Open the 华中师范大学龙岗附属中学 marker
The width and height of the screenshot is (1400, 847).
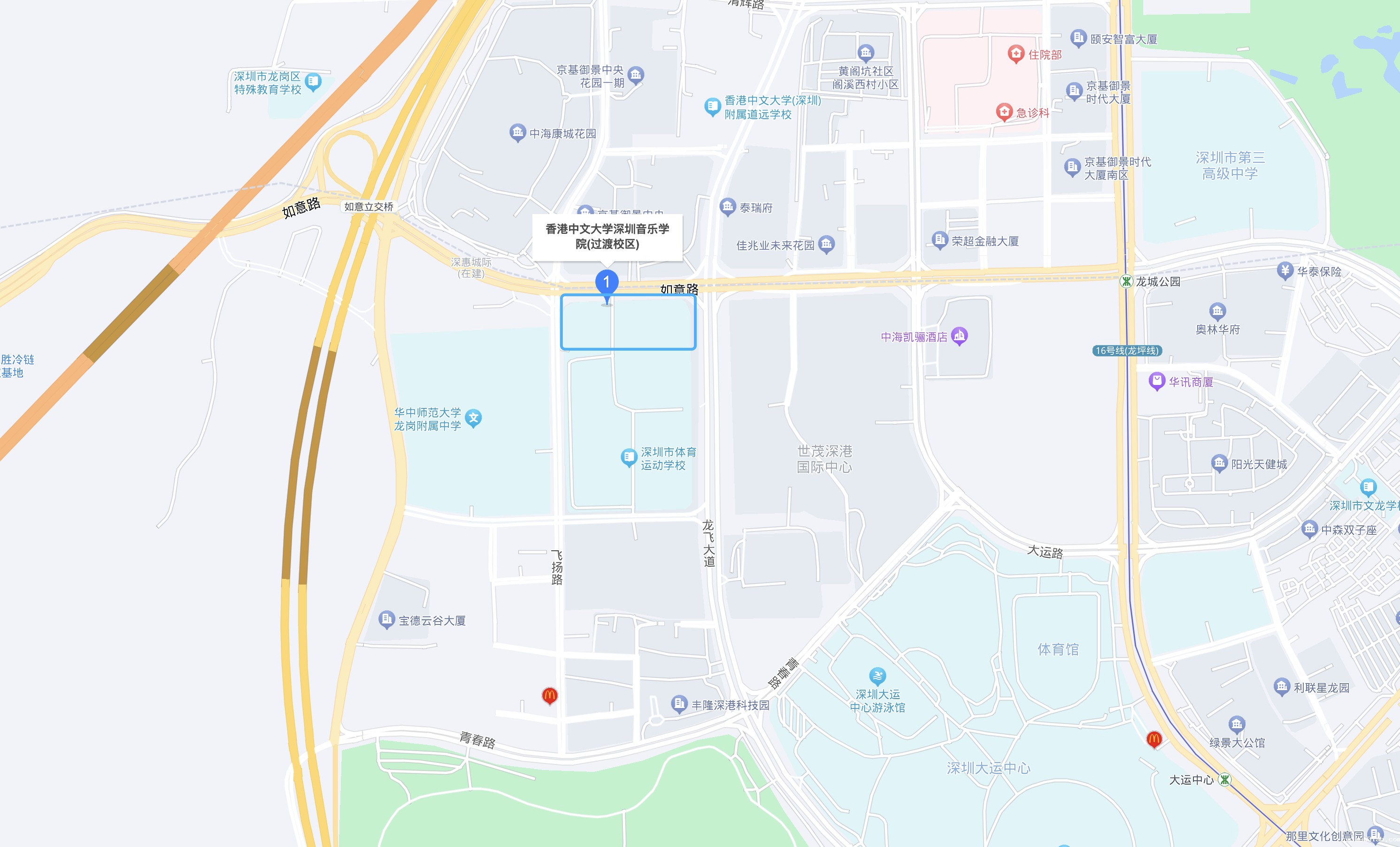[x=473, y=418]
